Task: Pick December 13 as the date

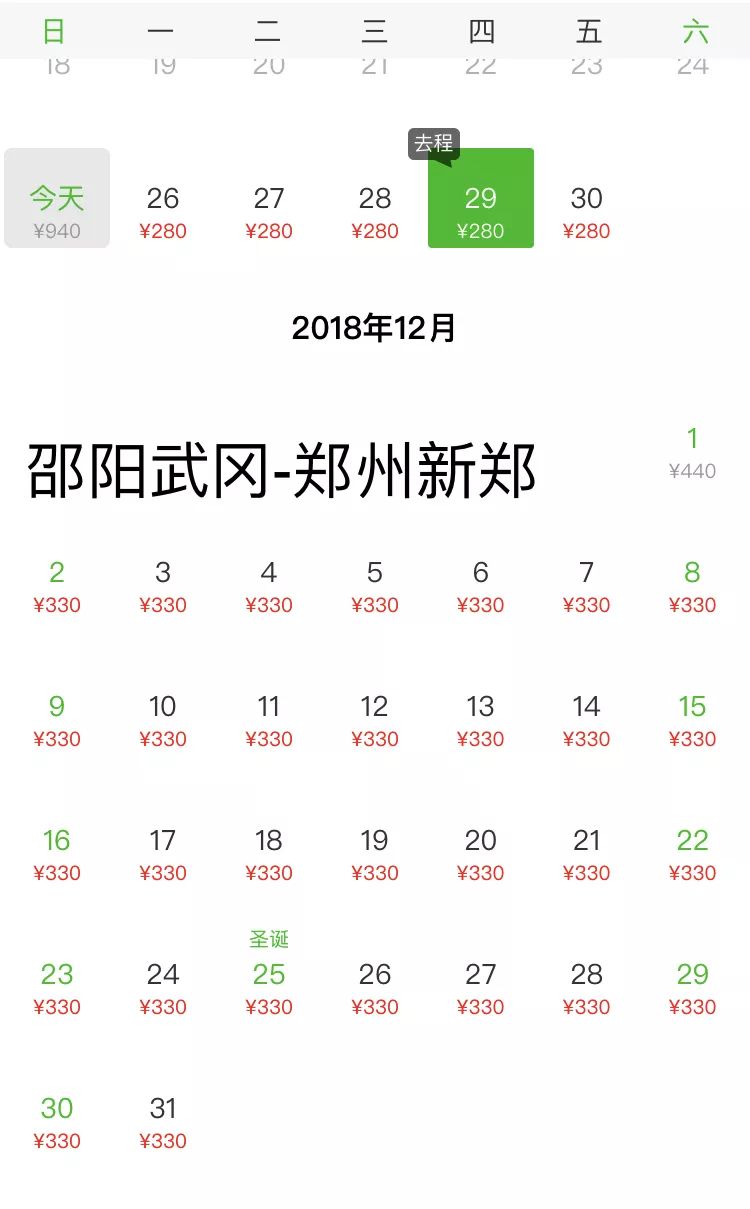Action: pyautogui.click(x=481, y=721)
